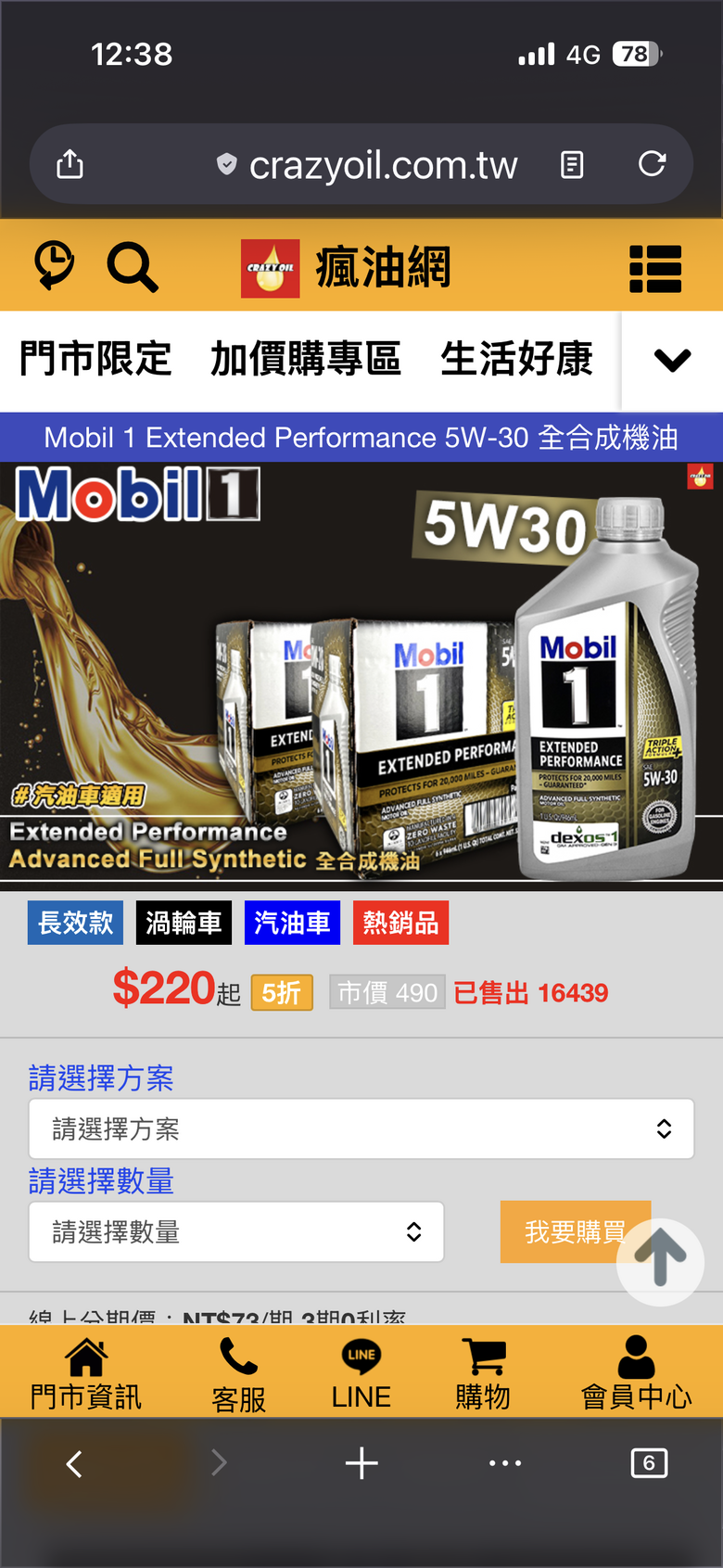Open the hamburger list menu
Screen dimensions: 723x1568
point(655,269)
